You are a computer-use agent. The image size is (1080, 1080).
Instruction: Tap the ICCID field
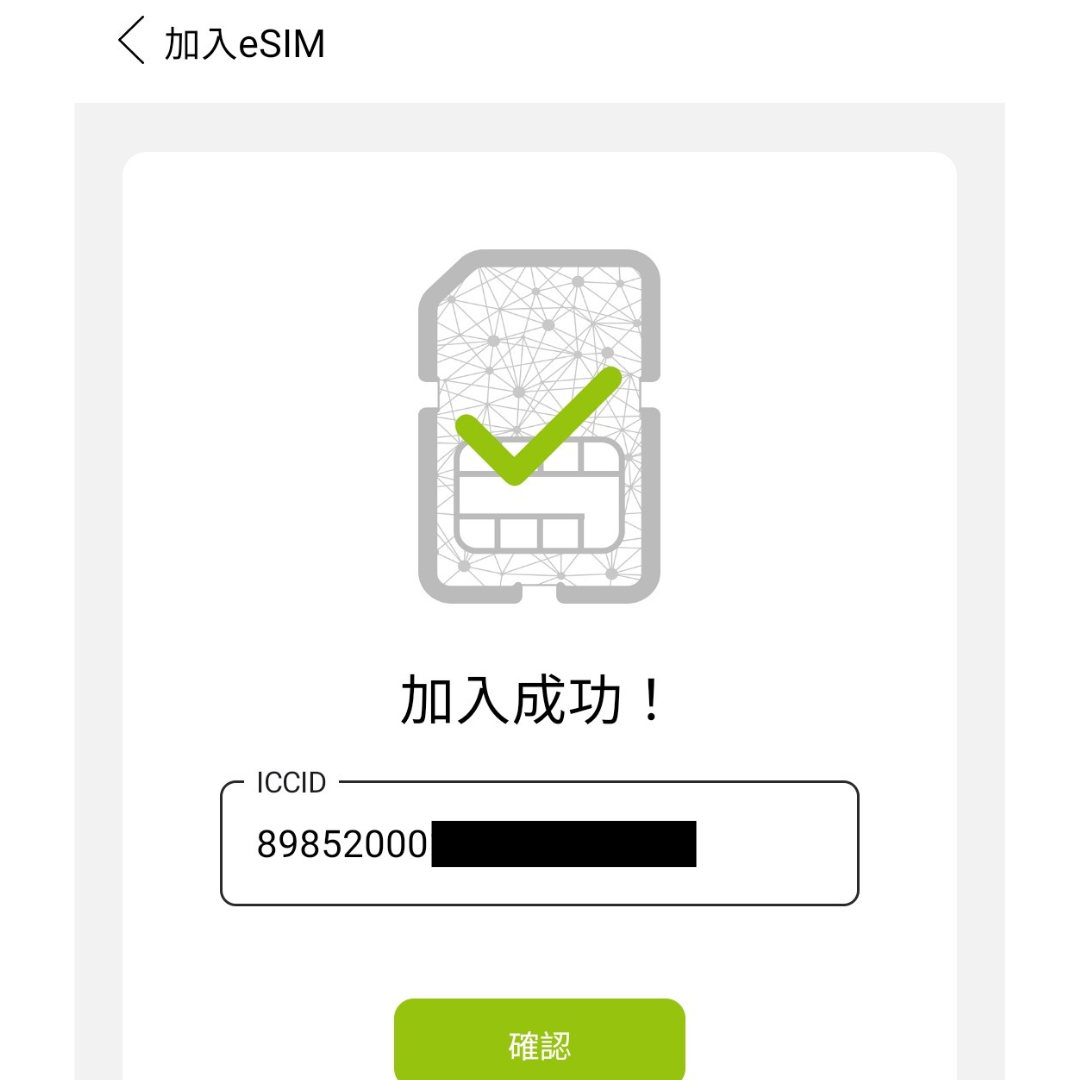click(539, 845)
